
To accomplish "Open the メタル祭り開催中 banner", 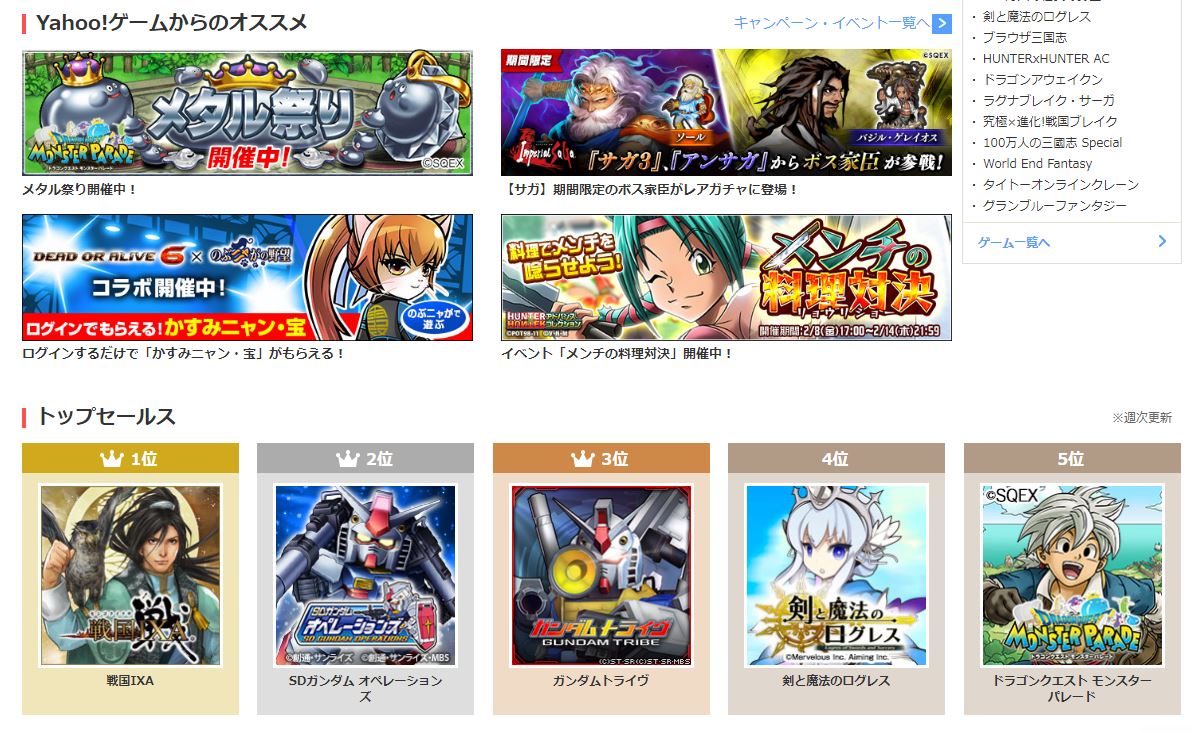I will coord(247,112).
